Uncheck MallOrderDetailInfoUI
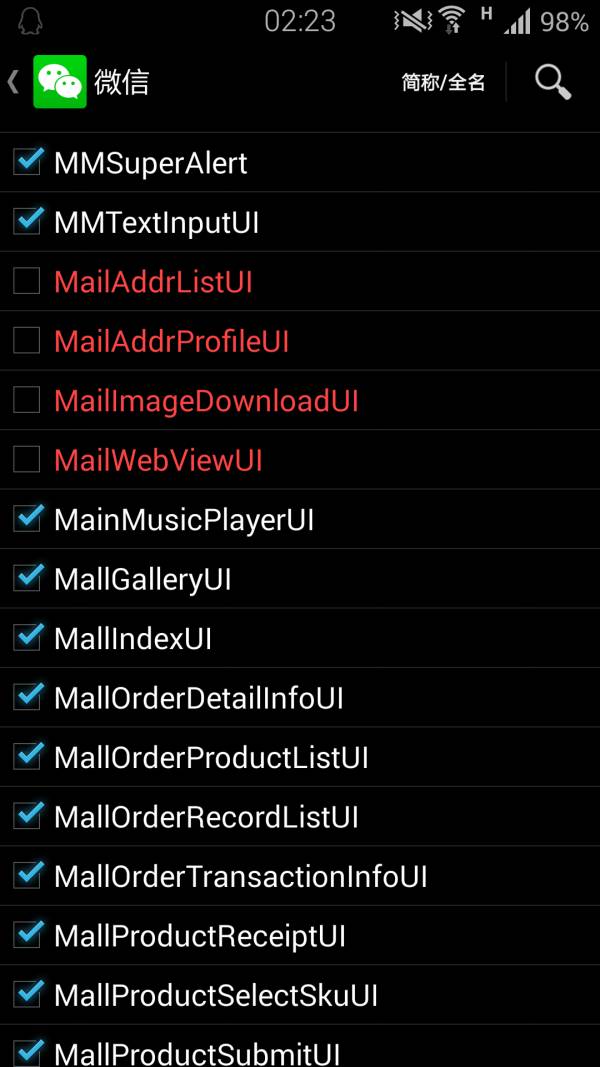This screenshot has height=1067, width=600. click(x=27, y=697)
